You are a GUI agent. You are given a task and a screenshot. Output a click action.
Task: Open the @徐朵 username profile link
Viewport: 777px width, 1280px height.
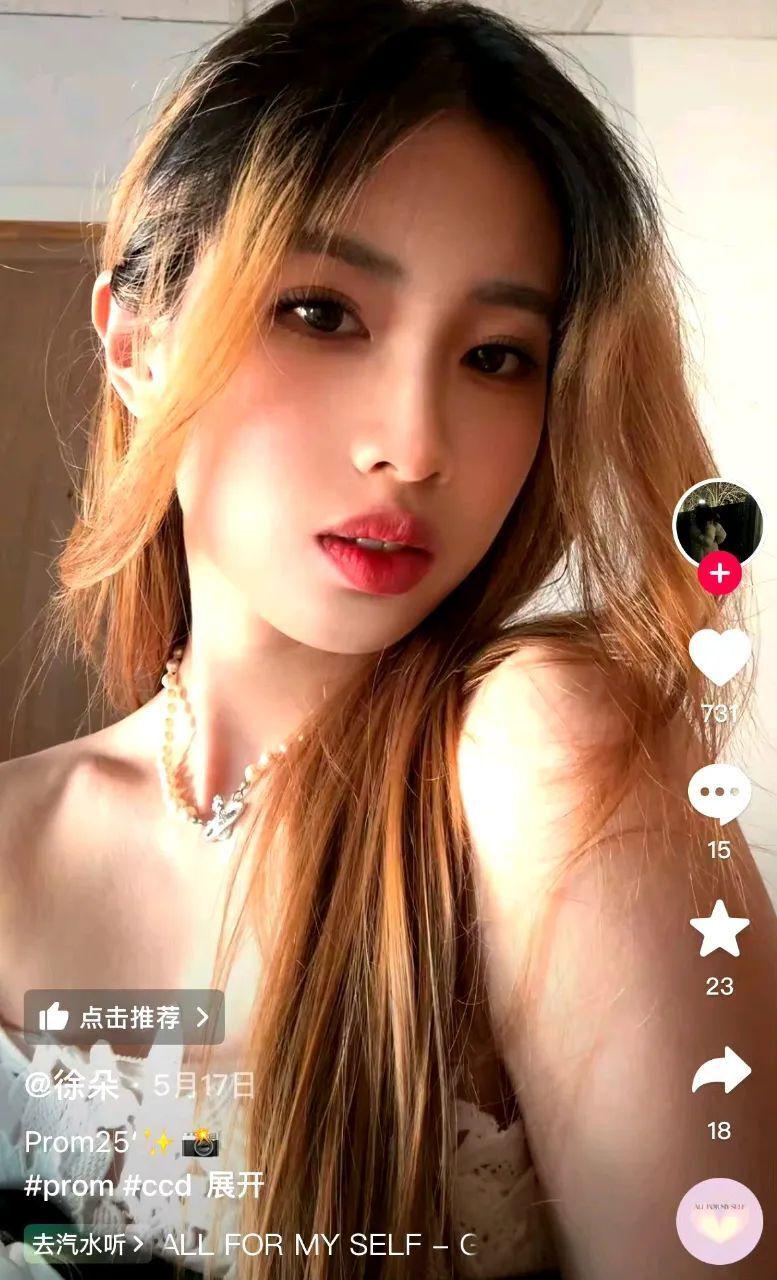(72, 1085)
